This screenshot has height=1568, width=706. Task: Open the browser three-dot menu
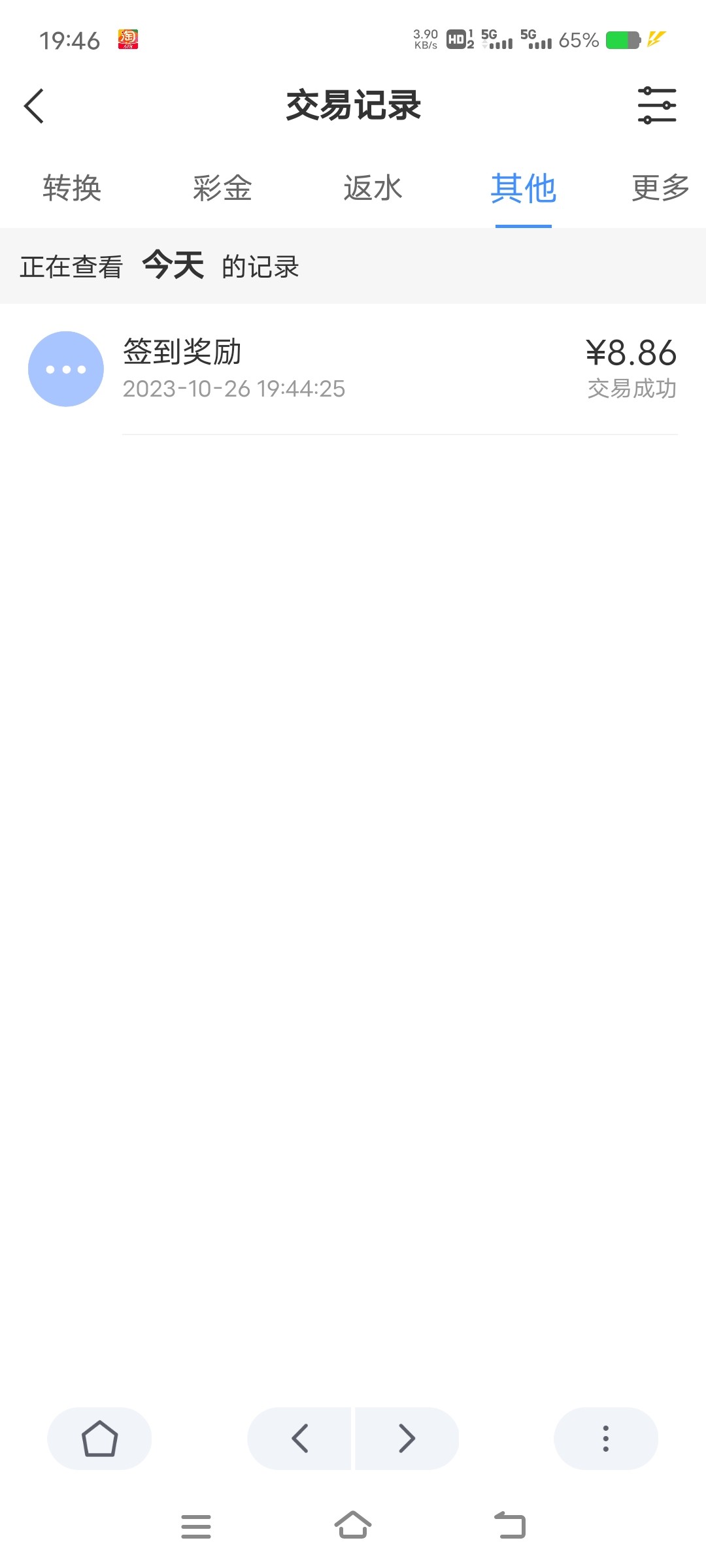(605, 1439)
